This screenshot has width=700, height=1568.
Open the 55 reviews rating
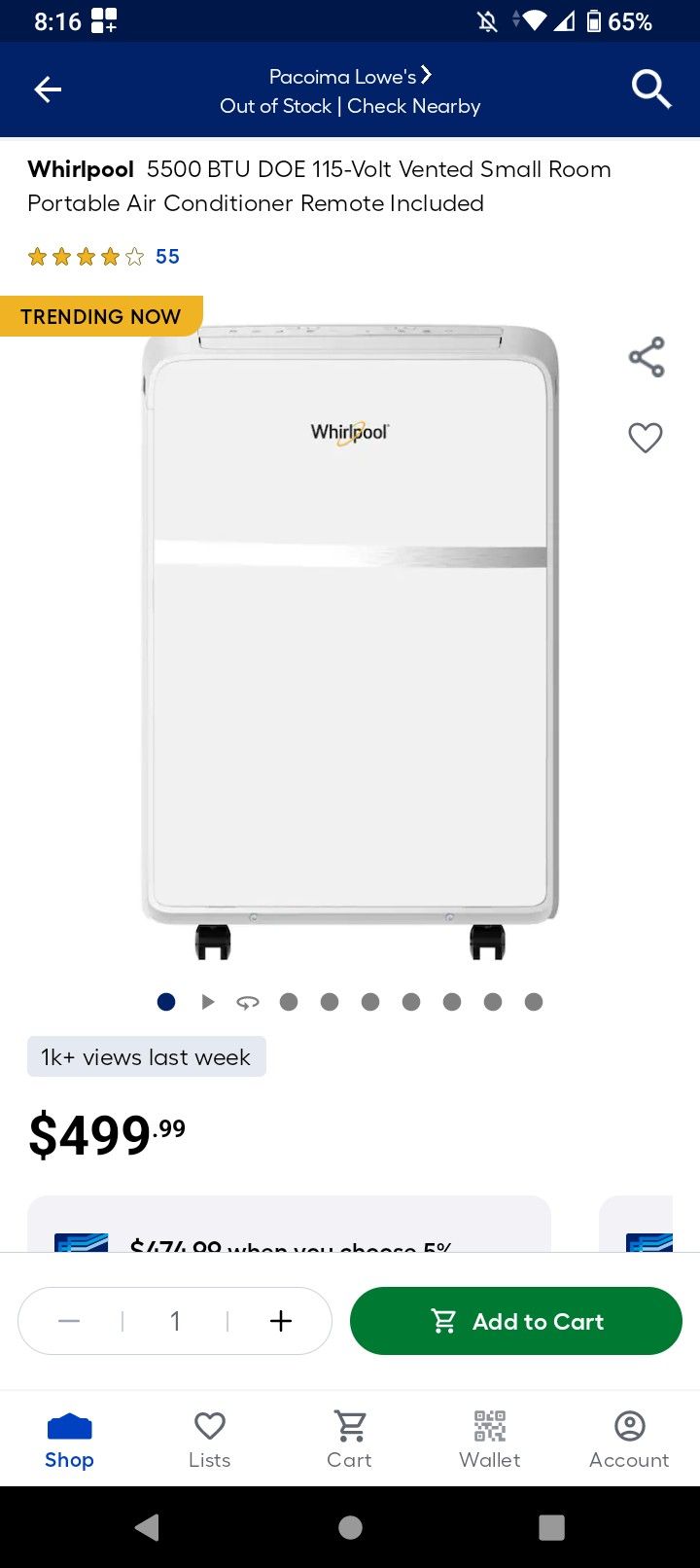103,257
